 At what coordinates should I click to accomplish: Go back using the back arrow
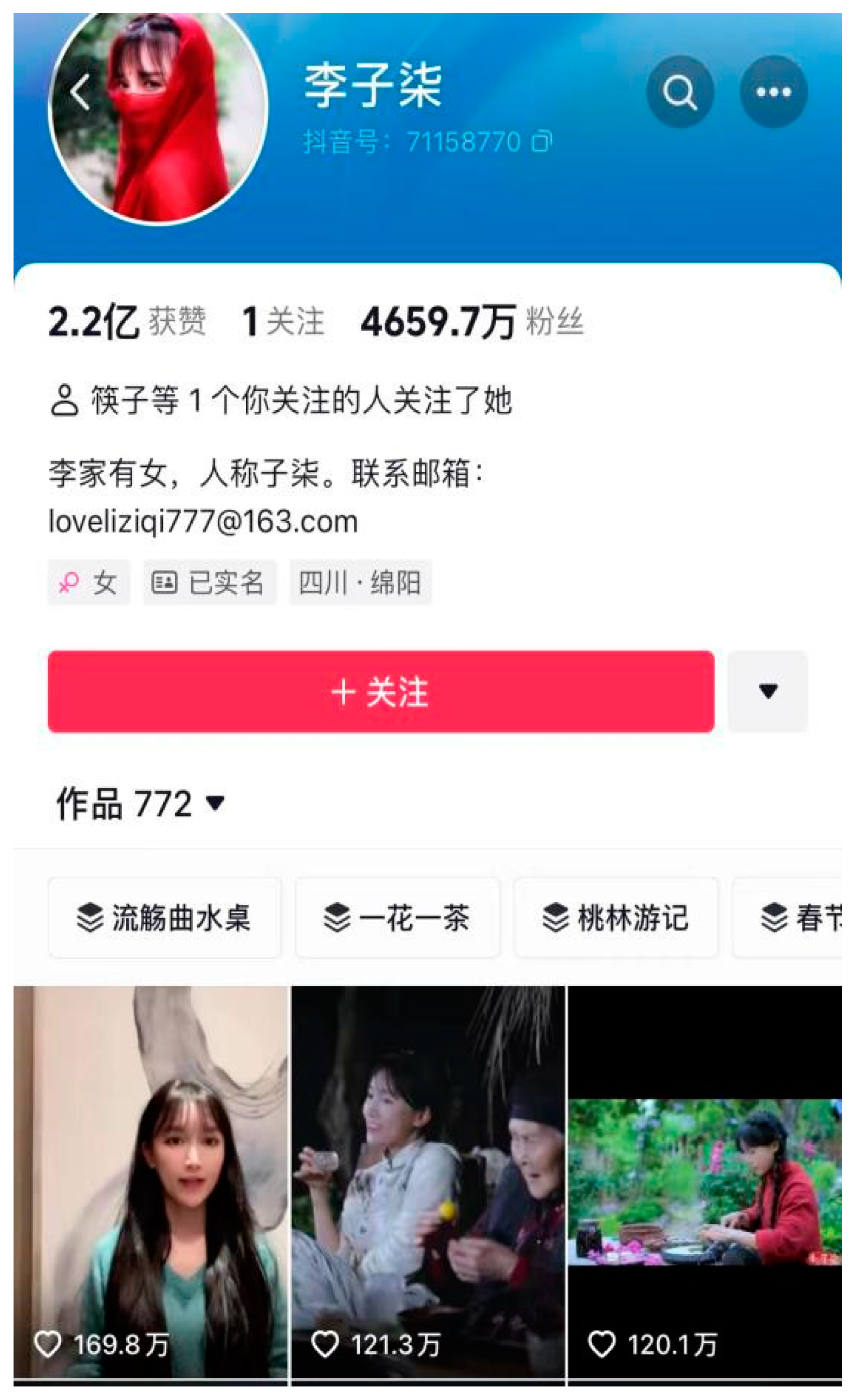click(81, 92)
